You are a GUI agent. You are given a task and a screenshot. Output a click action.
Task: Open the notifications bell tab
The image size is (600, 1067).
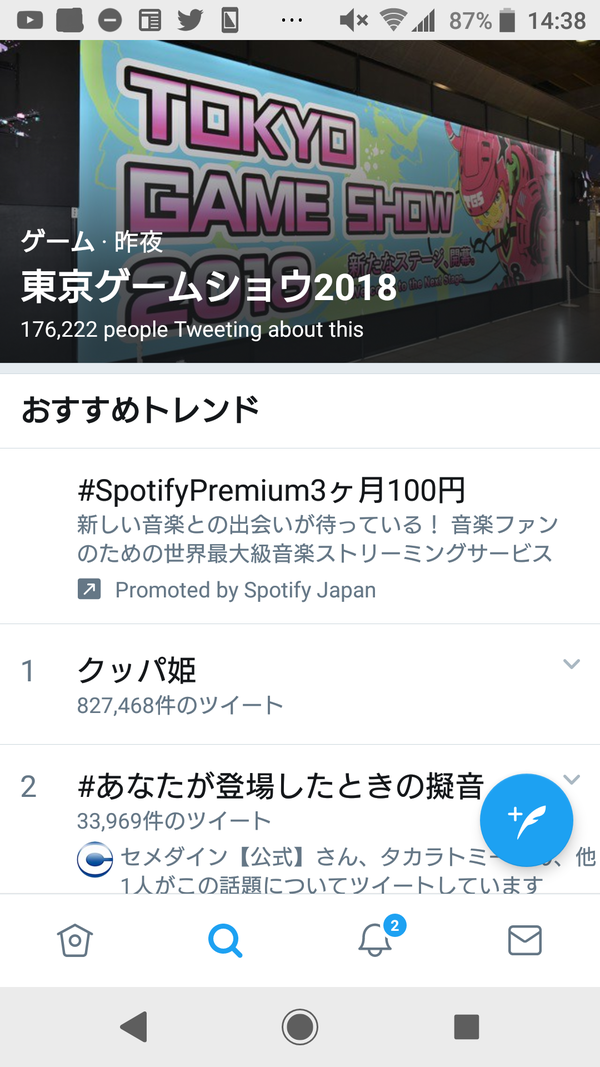pos(376,939)
